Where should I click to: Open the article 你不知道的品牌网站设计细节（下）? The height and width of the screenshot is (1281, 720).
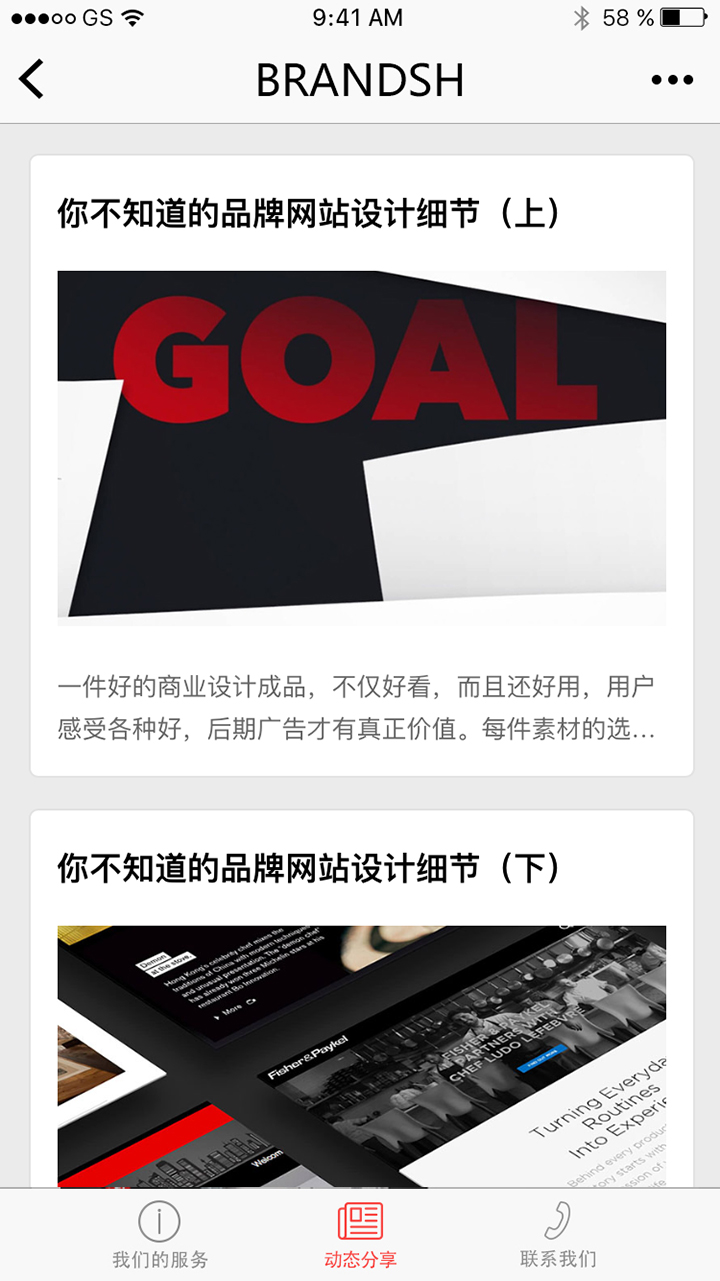point(308,868)
